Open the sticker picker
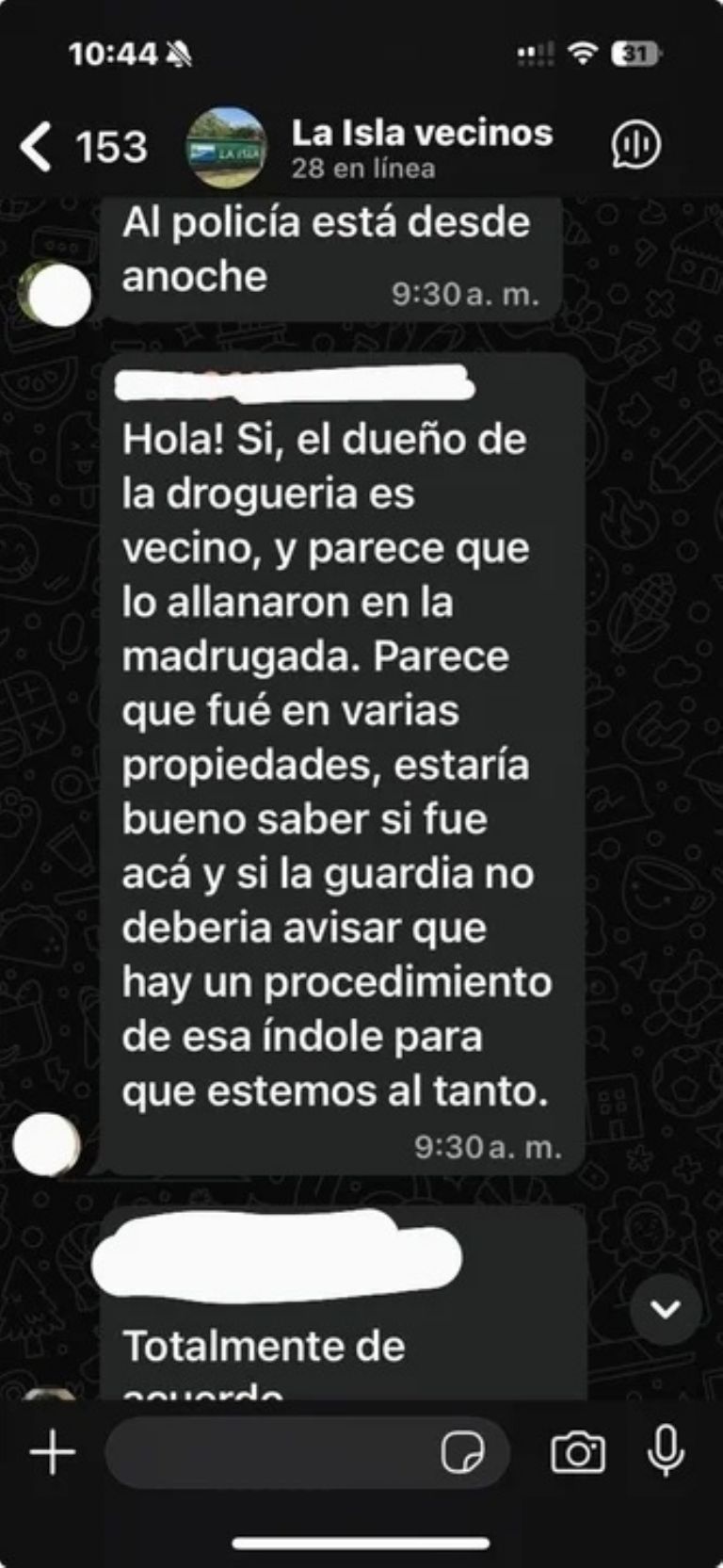Screen dimensions: 723x1568 [x=463, y=1453]
